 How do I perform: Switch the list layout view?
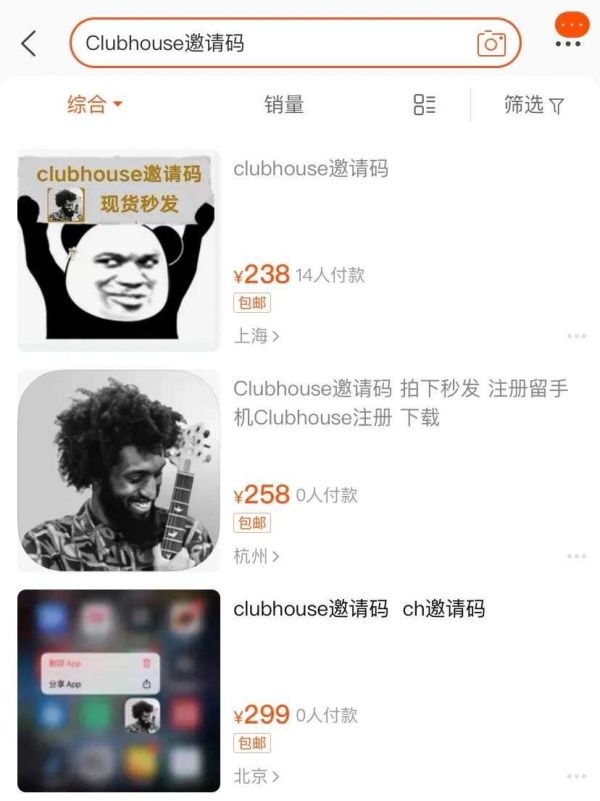click(424, 105)
